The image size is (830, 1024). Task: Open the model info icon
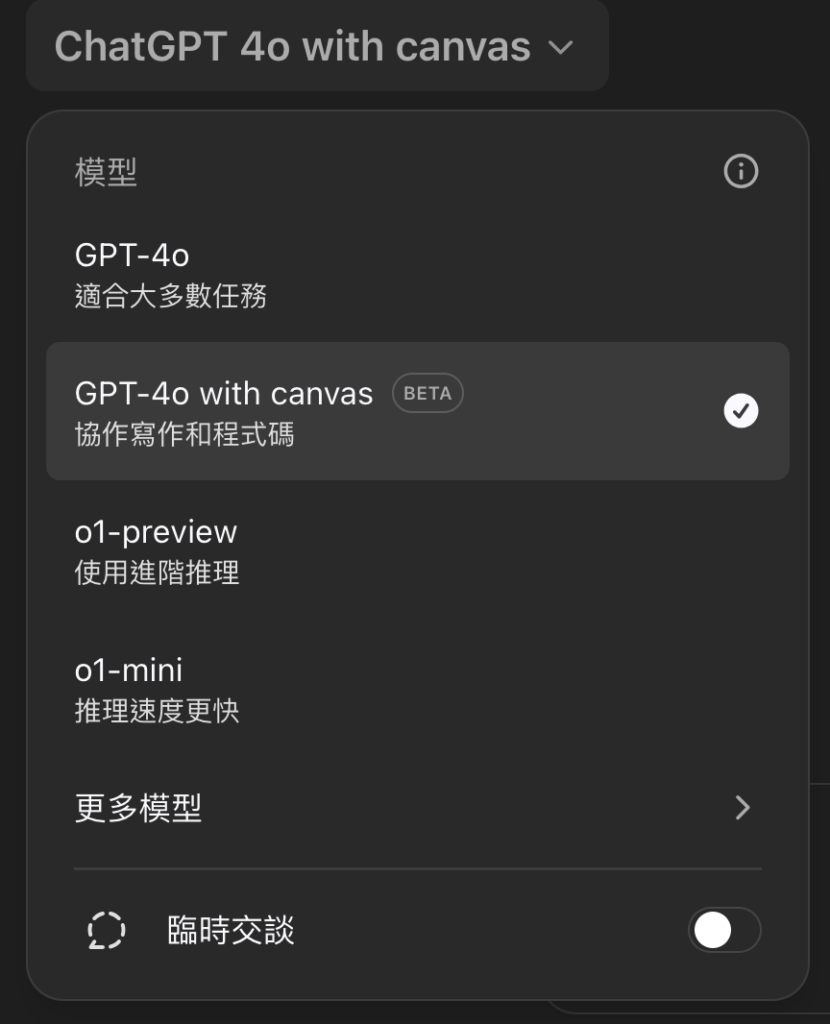tap(740, 172)
